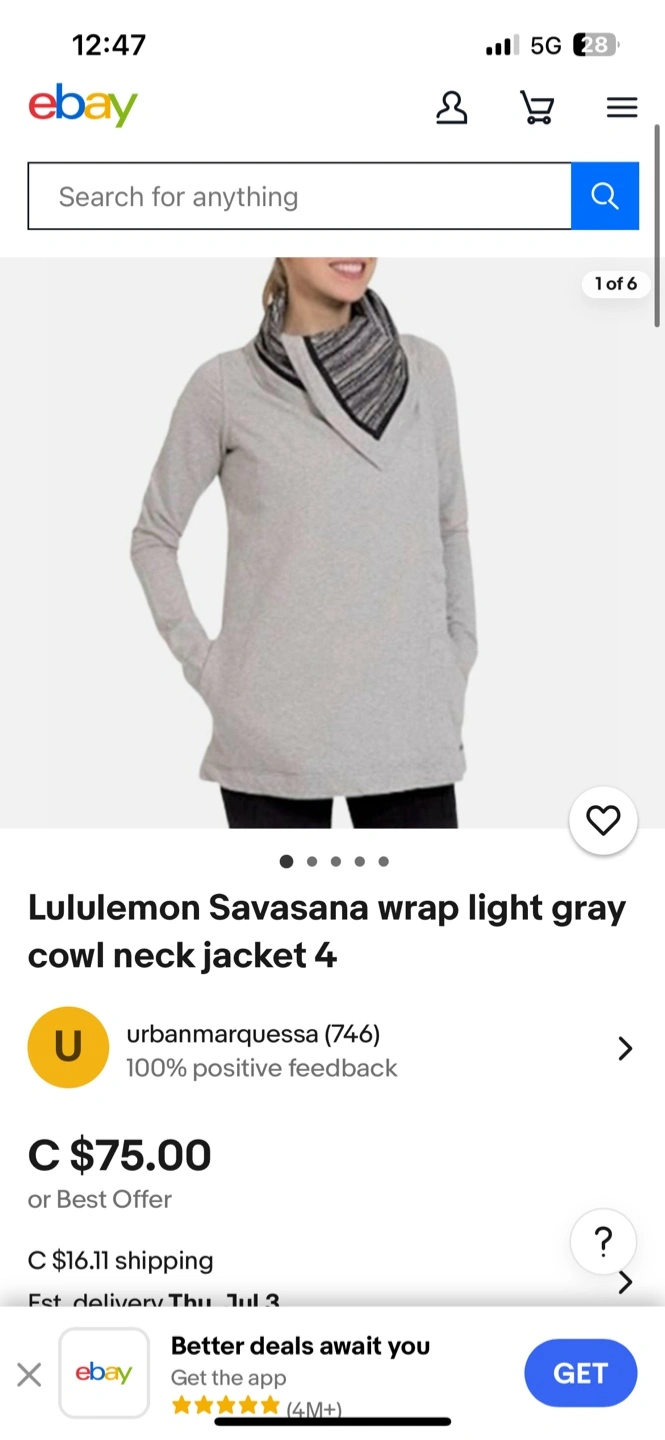Open the shopping cart
The width and height of the screenshot is (665, 1440).
coord(537,108)
